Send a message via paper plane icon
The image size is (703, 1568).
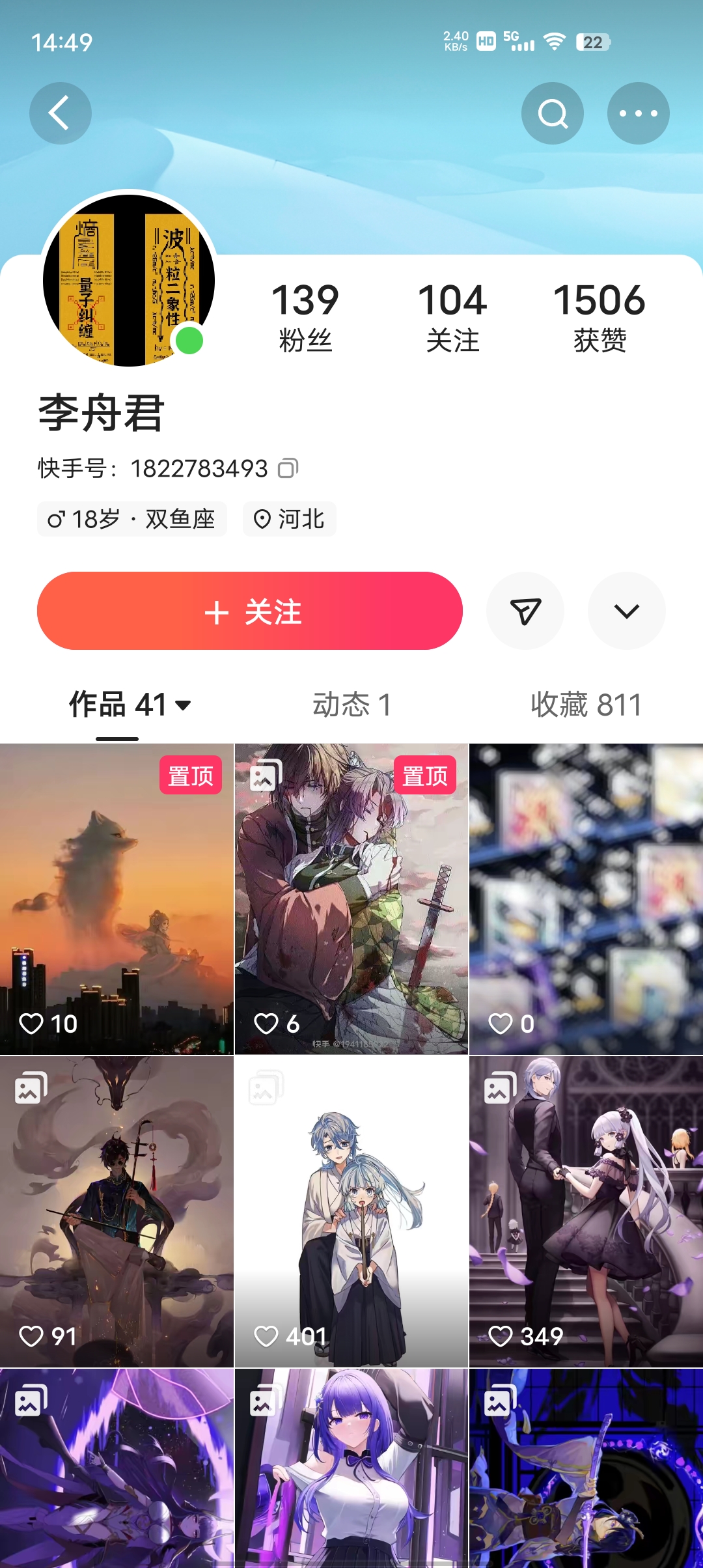point(525,611)
